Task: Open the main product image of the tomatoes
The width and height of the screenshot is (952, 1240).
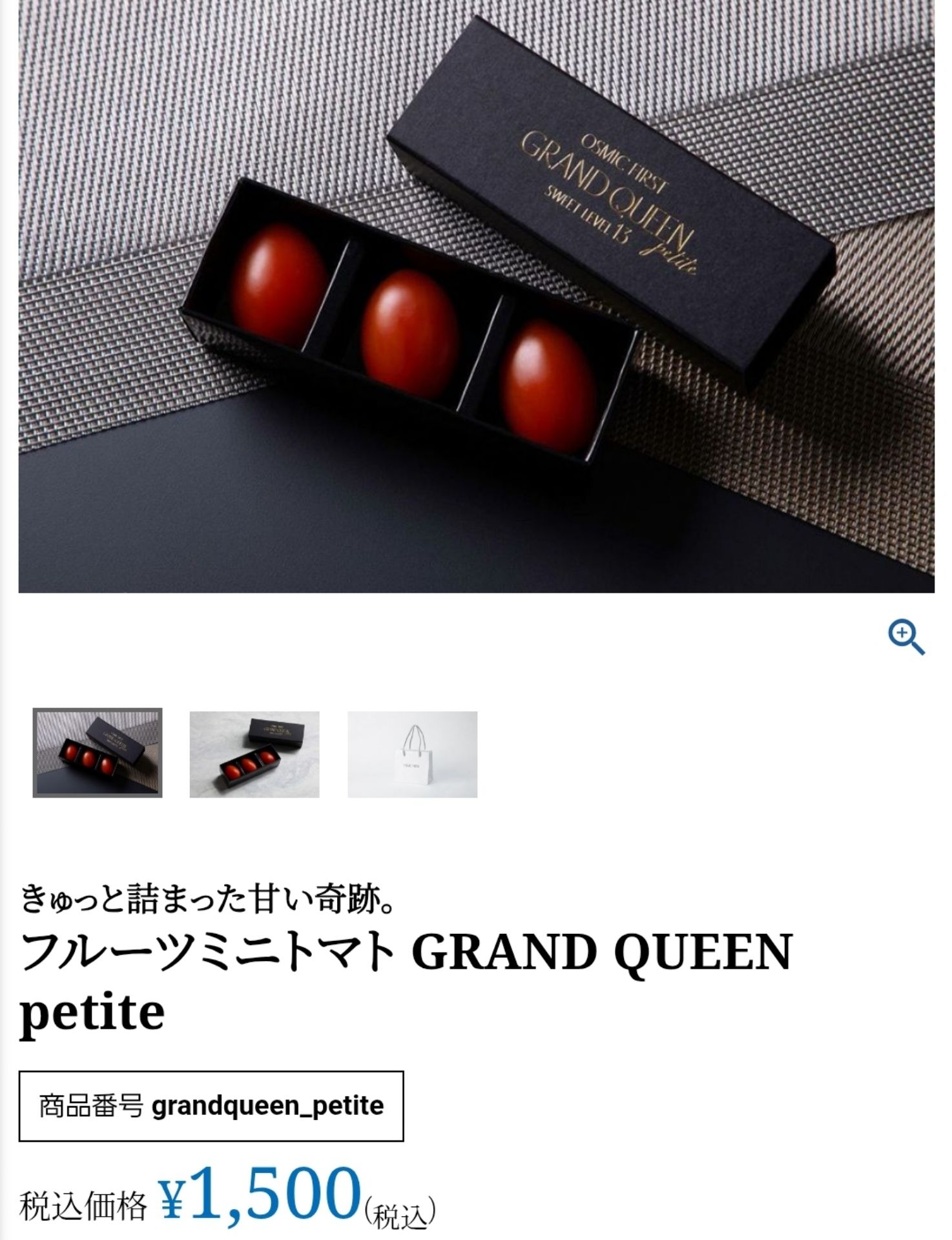Action: click(476, 296)
